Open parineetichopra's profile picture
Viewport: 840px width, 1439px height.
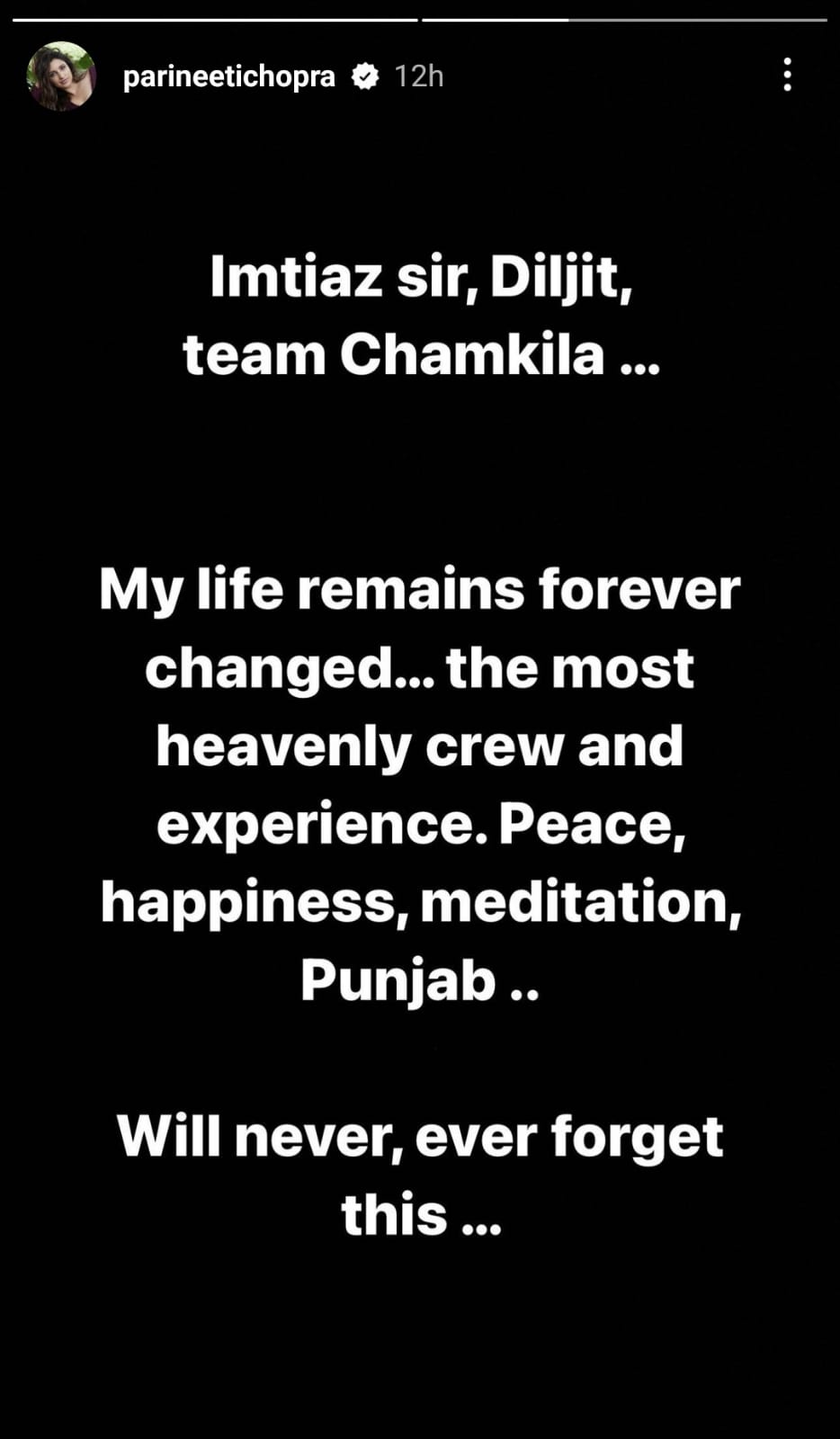click(x=62, y=76)
